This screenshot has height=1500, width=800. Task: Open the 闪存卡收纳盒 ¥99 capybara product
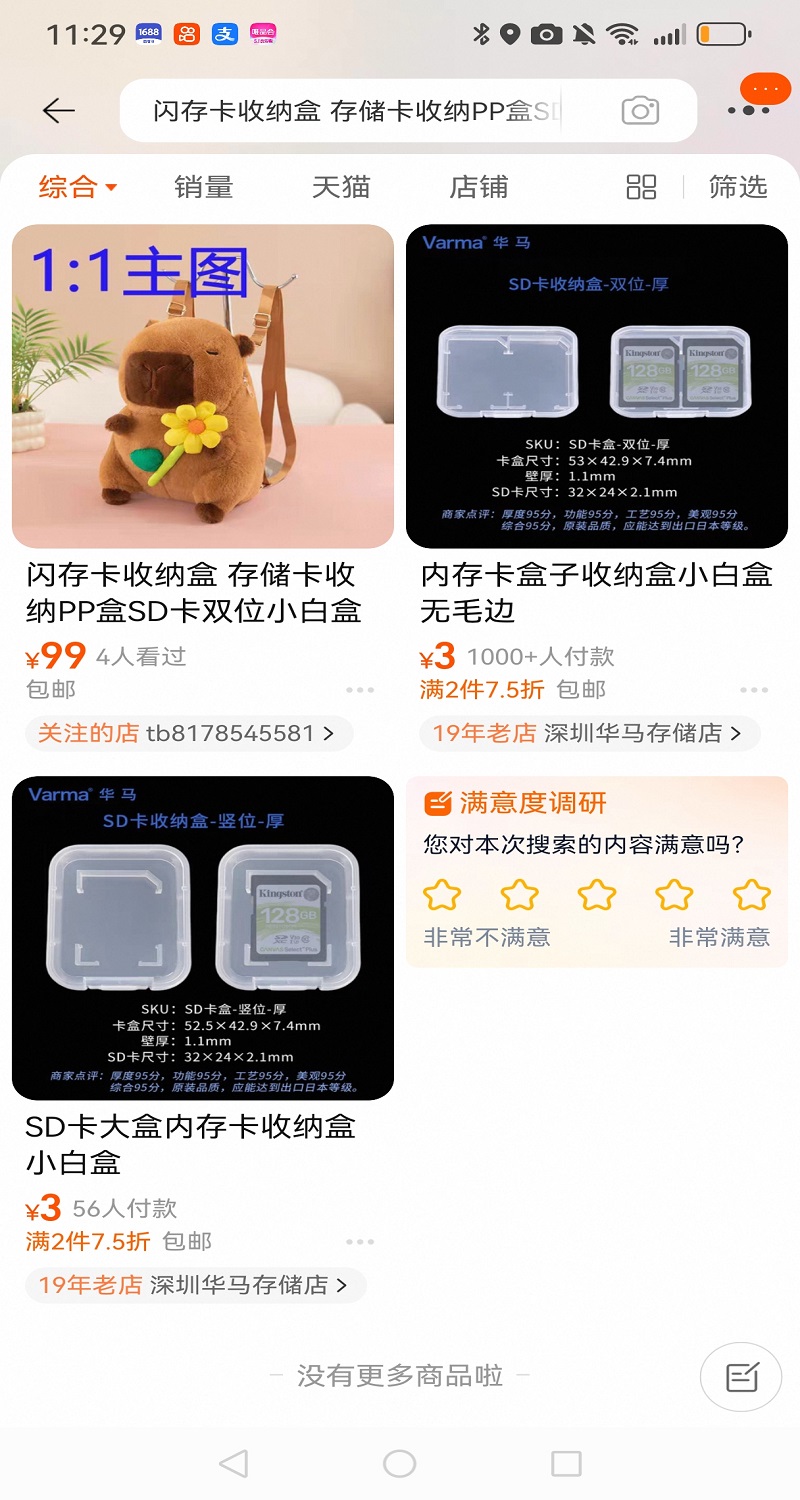(203, 386)
